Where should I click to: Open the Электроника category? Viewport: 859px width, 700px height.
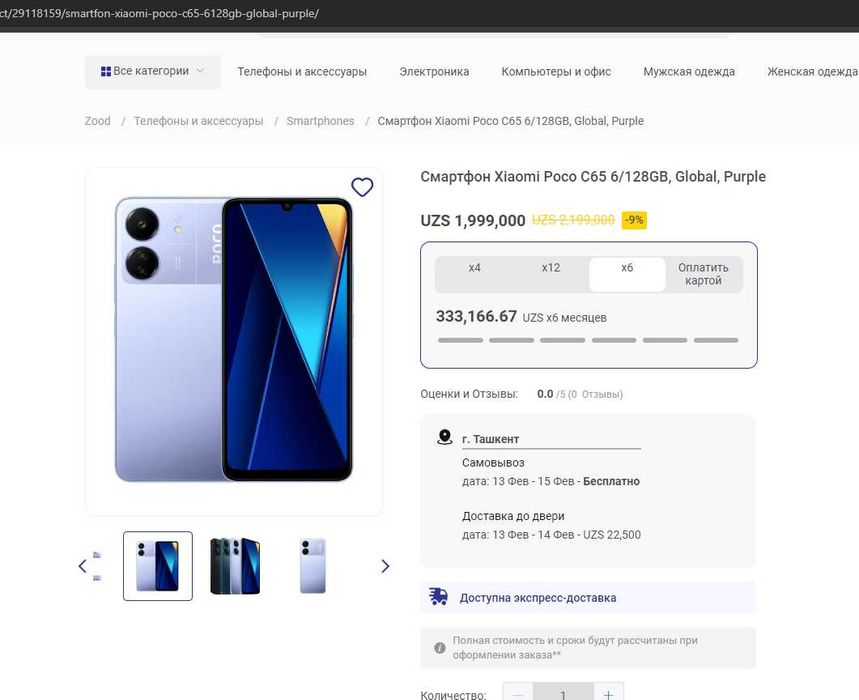tap(434, 71)
